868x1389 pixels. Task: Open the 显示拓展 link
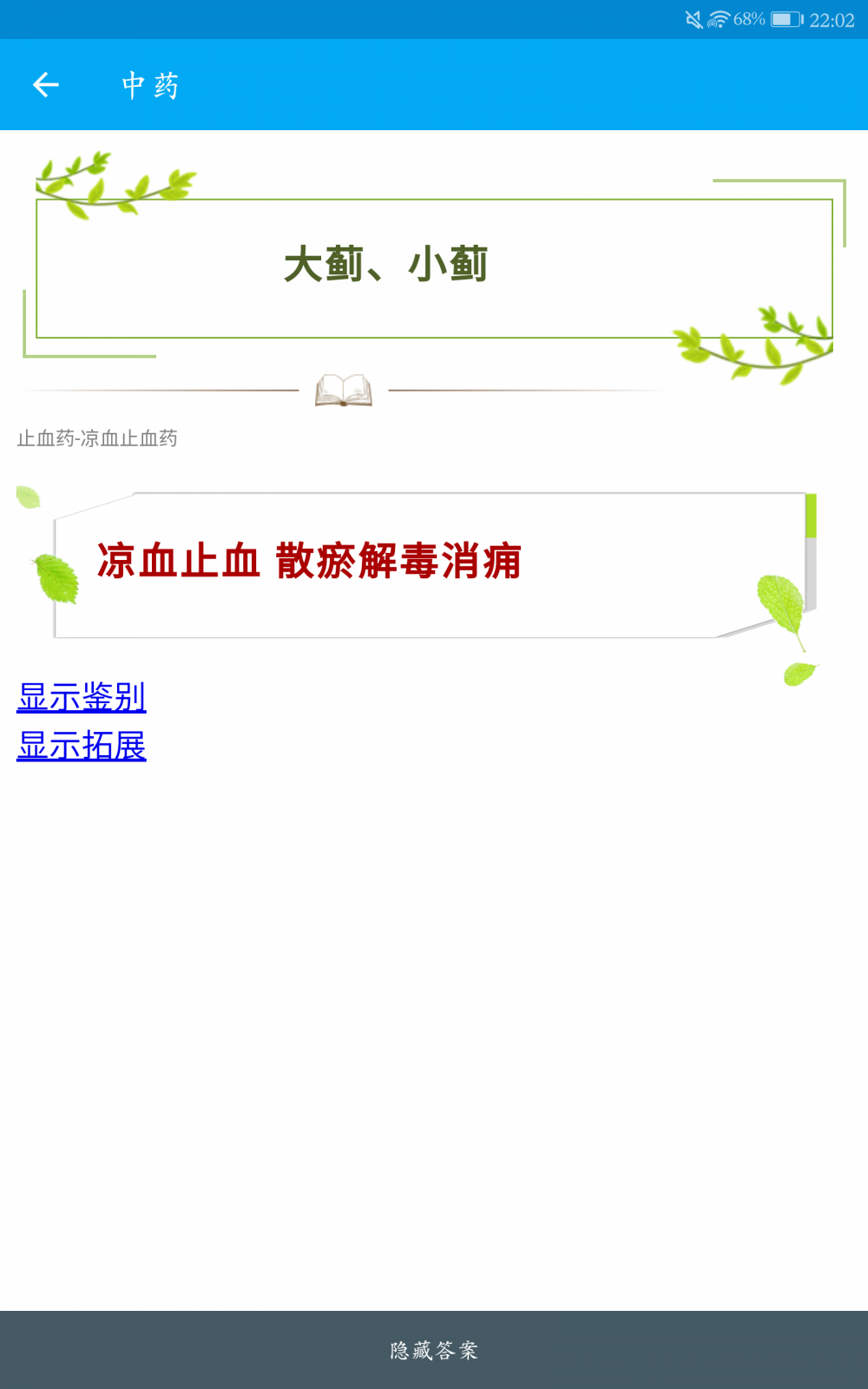pos(82,746)
